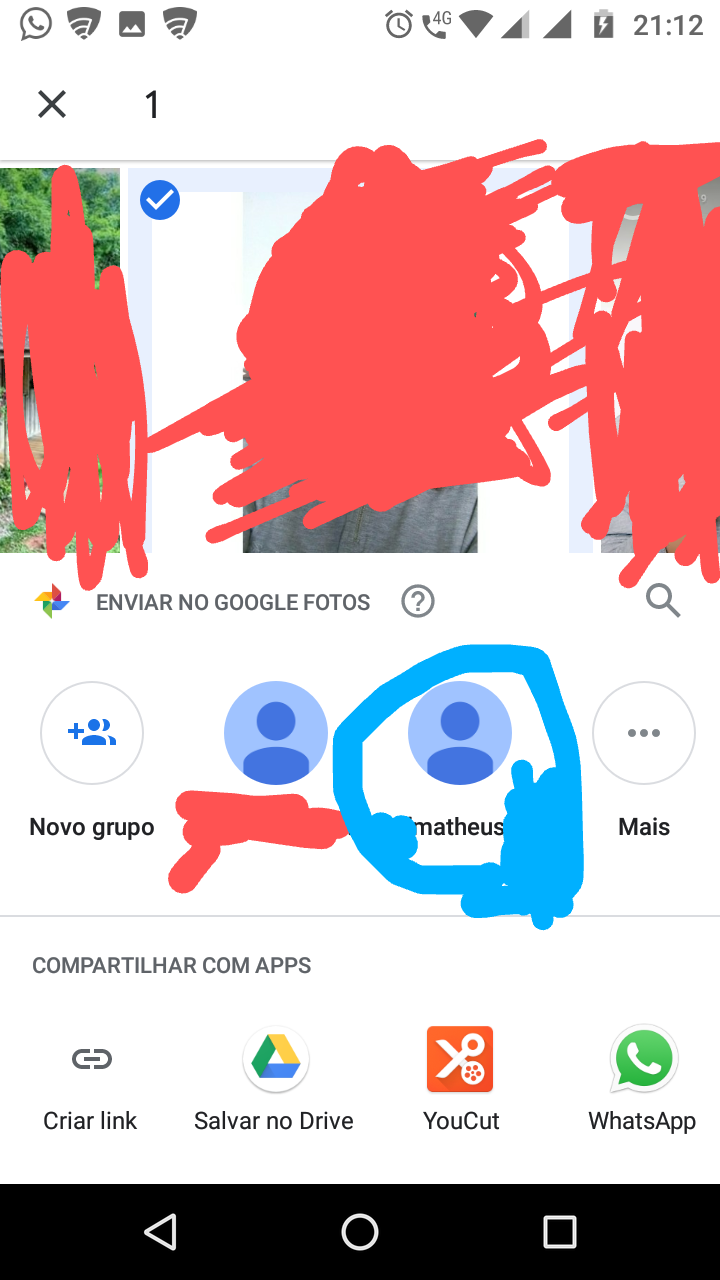This screenshot has width=720, height=1280.
Task: Open the help icon beside Enviar no Google Fotos
Action: [418, 602]
